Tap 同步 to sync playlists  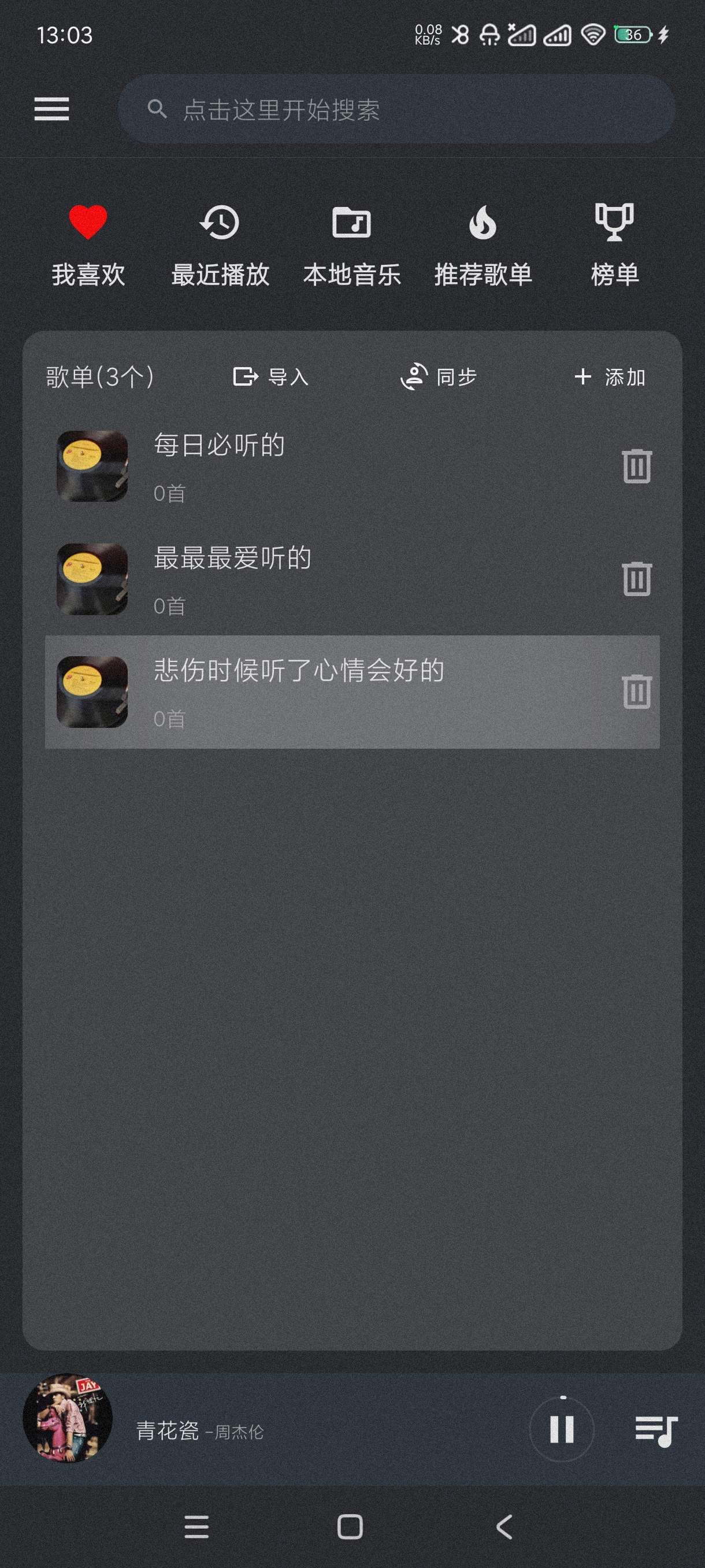[439, 377]
